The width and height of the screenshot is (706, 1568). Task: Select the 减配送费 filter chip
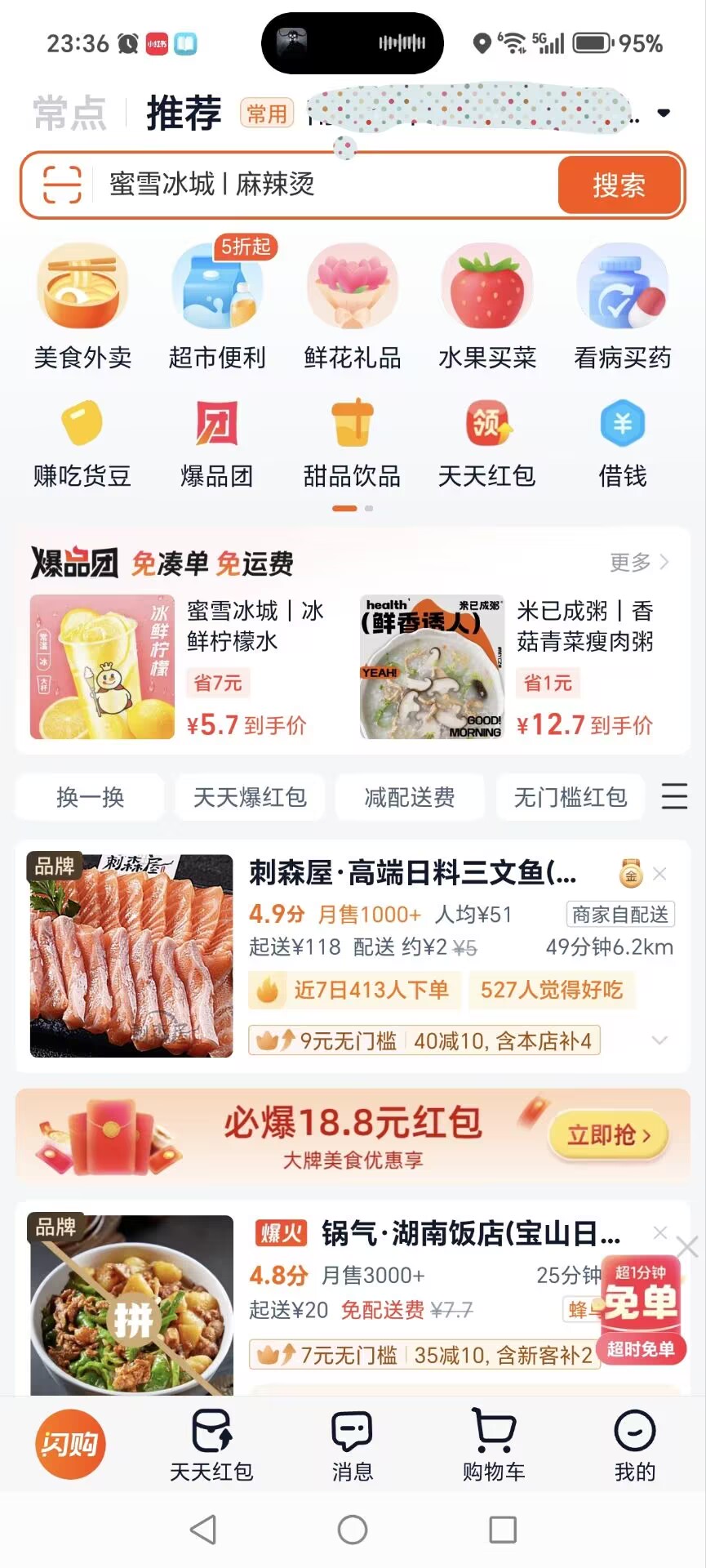(410, 797)
